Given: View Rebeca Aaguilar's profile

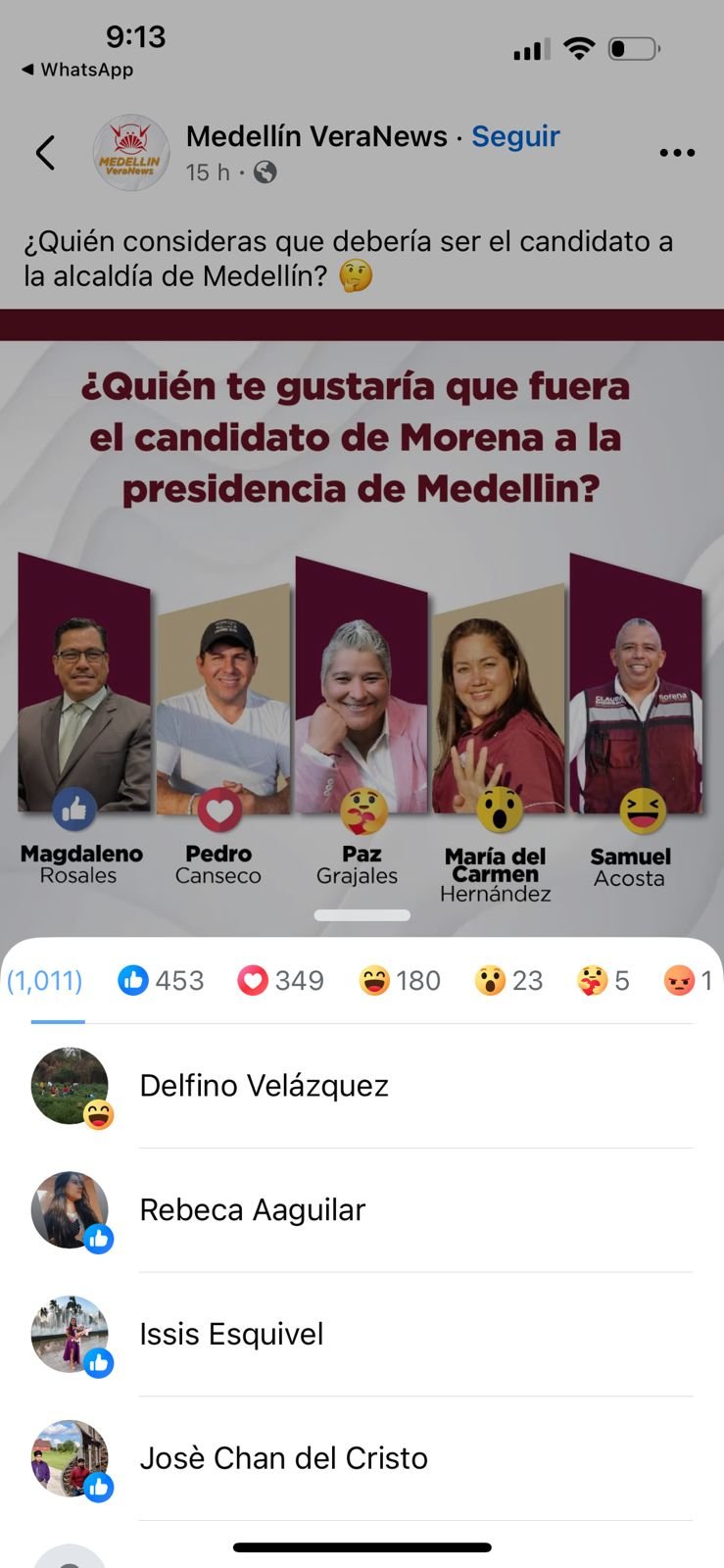Looking at the screenshot, I should (253, 1210).
